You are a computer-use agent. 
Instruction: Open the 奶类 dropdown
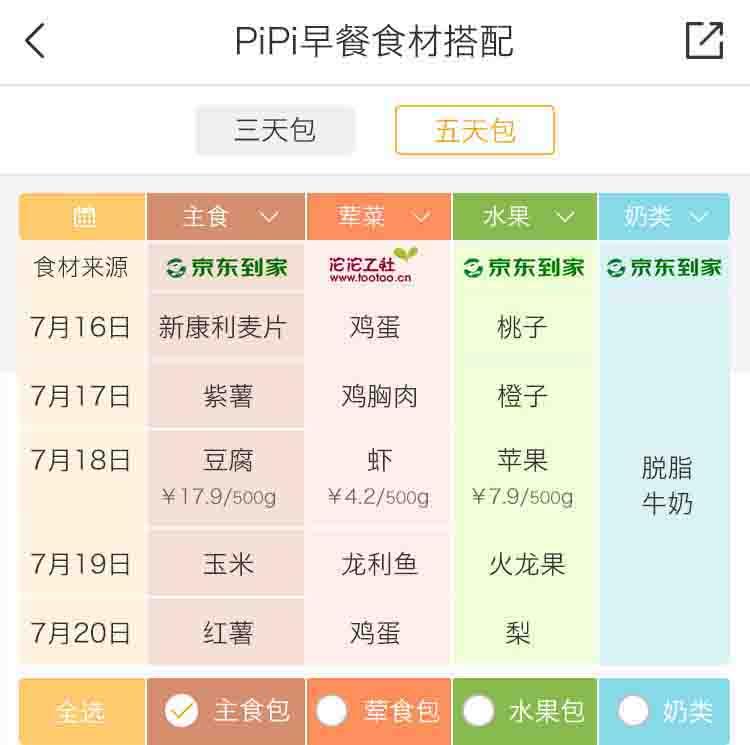click(666, 216)
